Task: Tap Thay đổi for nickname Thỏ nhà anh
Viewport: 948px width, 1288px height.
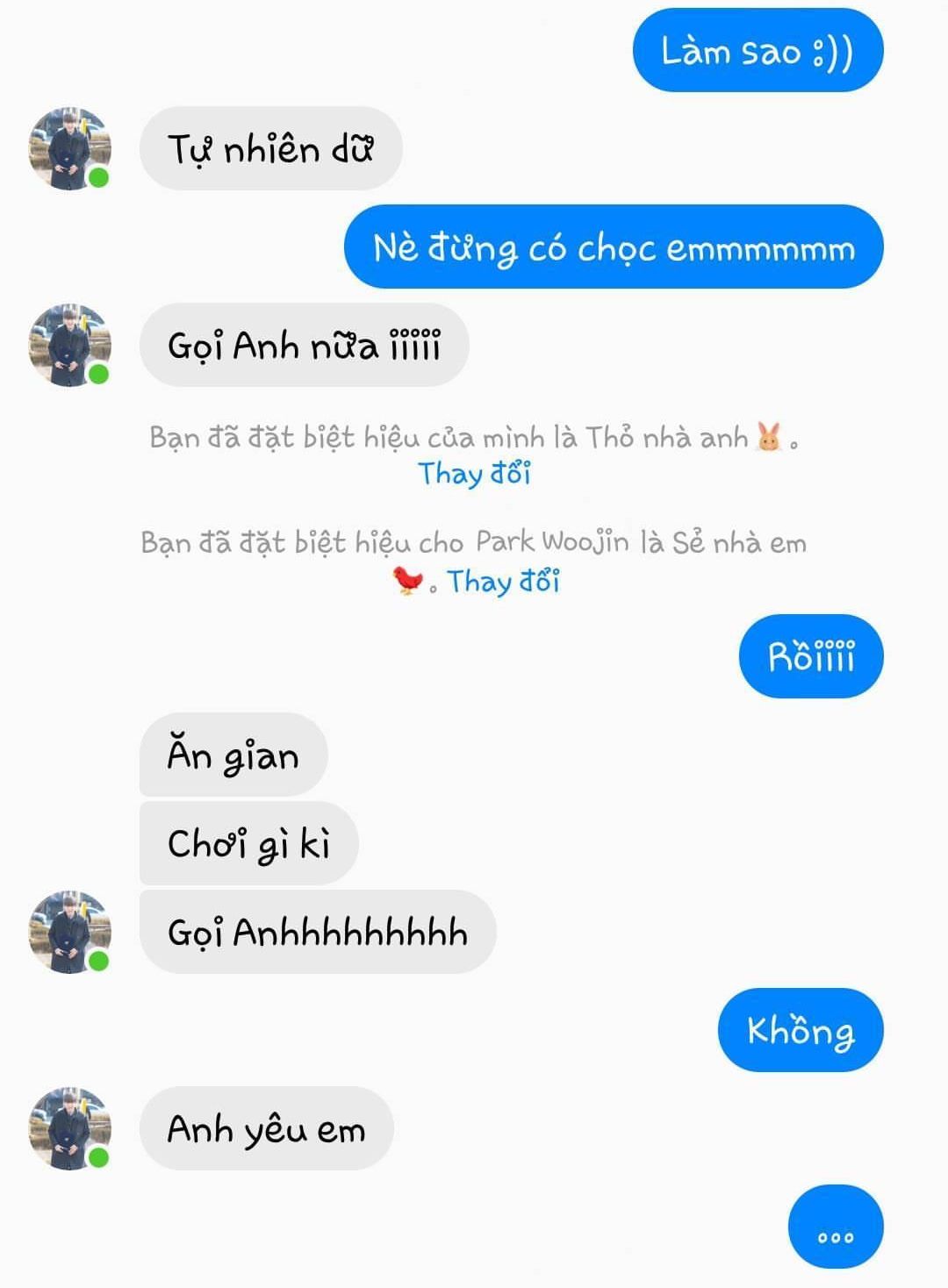Action: tap(474, 474)
